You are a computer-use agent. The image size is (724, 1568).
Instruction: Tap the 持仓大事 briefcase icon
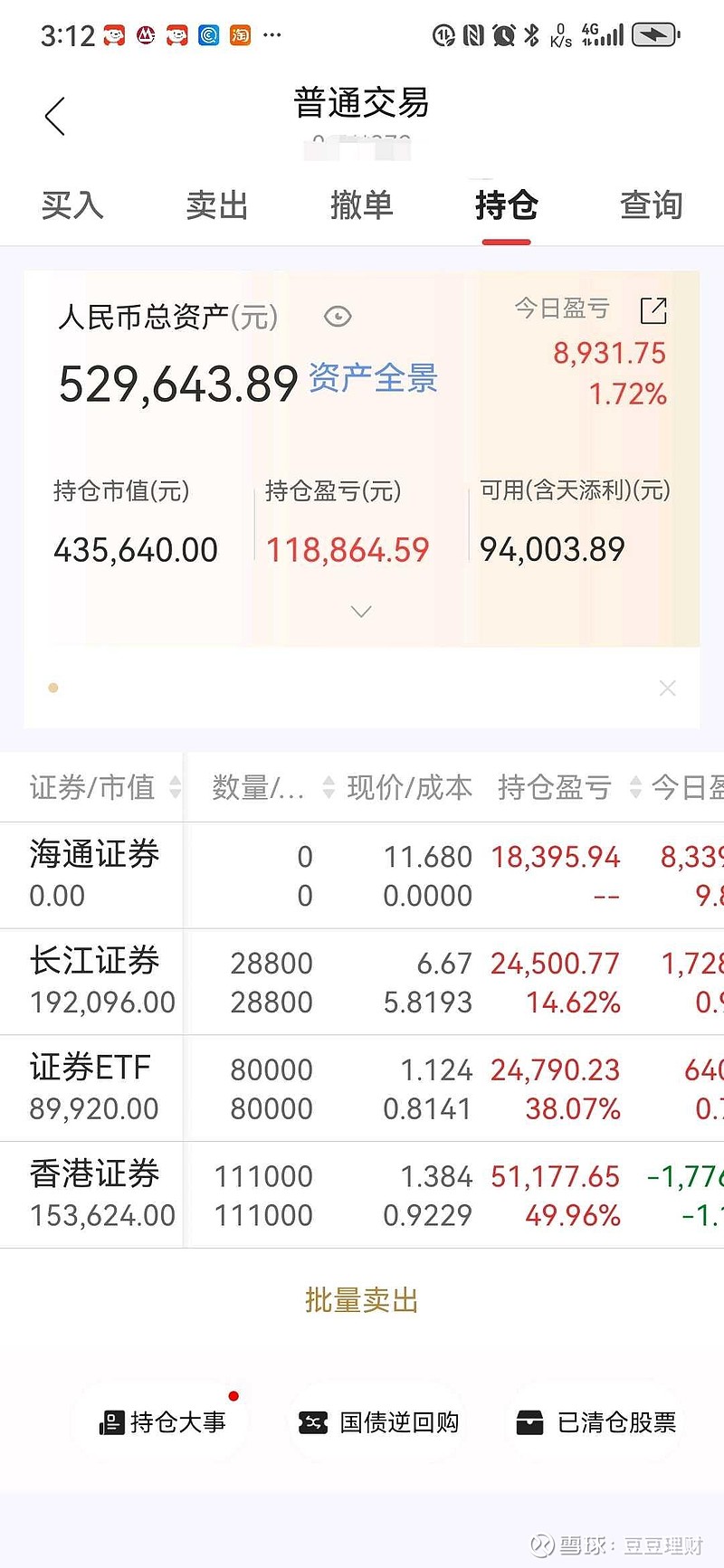[x=111, y=1421]
